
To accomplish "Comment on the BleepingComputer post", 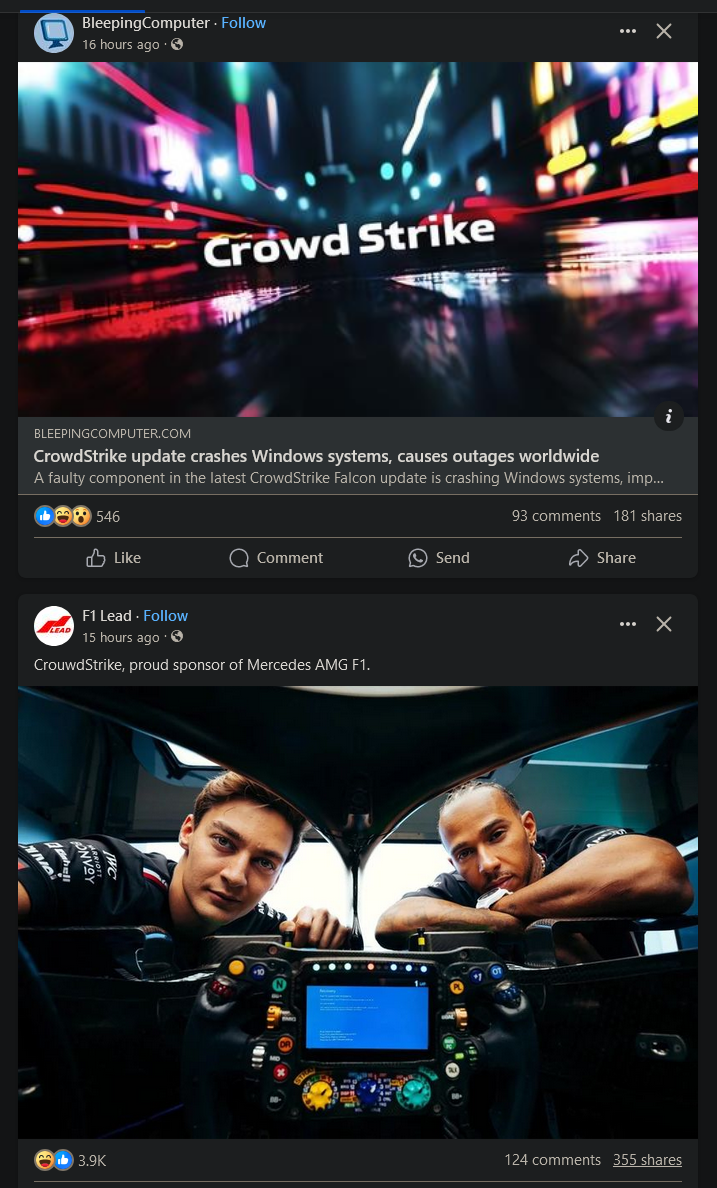I will point(276,558).
